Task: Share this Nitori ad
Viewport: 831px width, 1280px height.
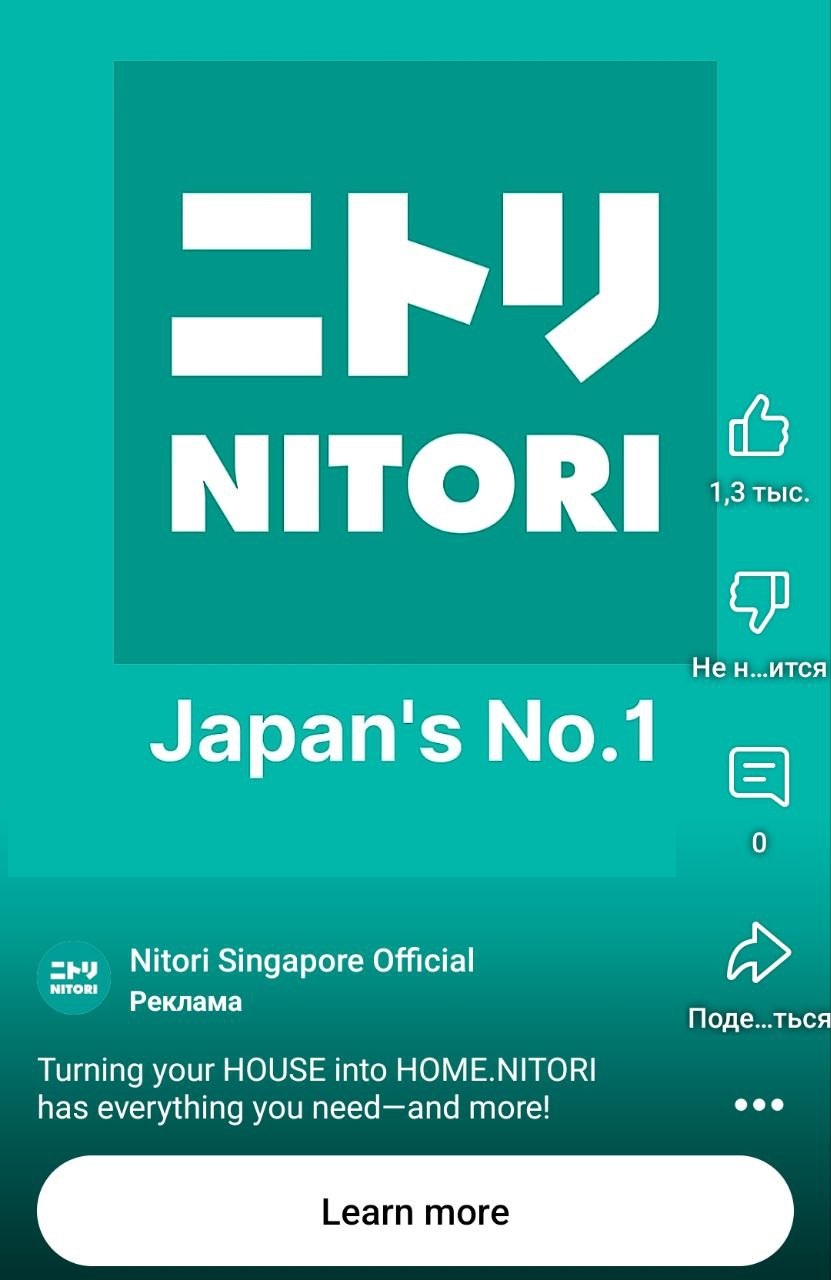Action: click(x=758, y=955)
